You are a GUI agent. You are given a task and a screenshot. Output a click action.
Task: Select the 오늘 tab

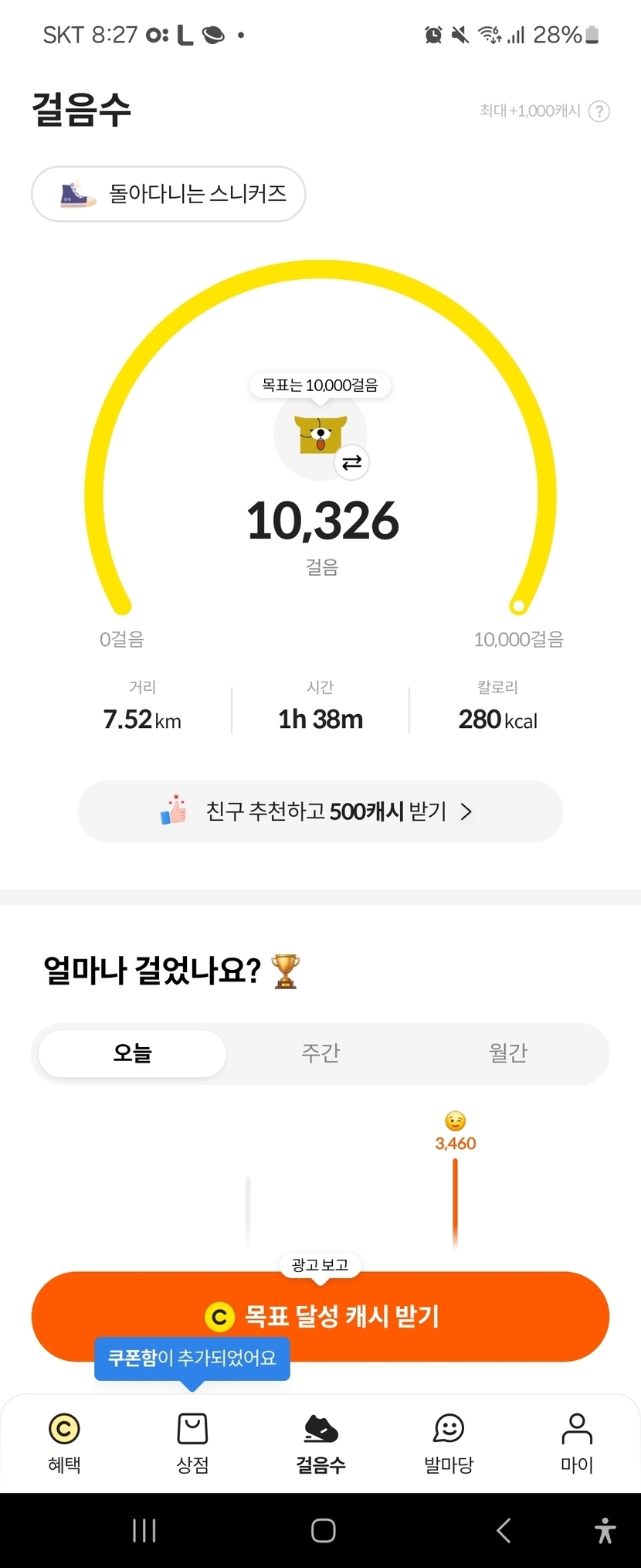[133, 1053]
